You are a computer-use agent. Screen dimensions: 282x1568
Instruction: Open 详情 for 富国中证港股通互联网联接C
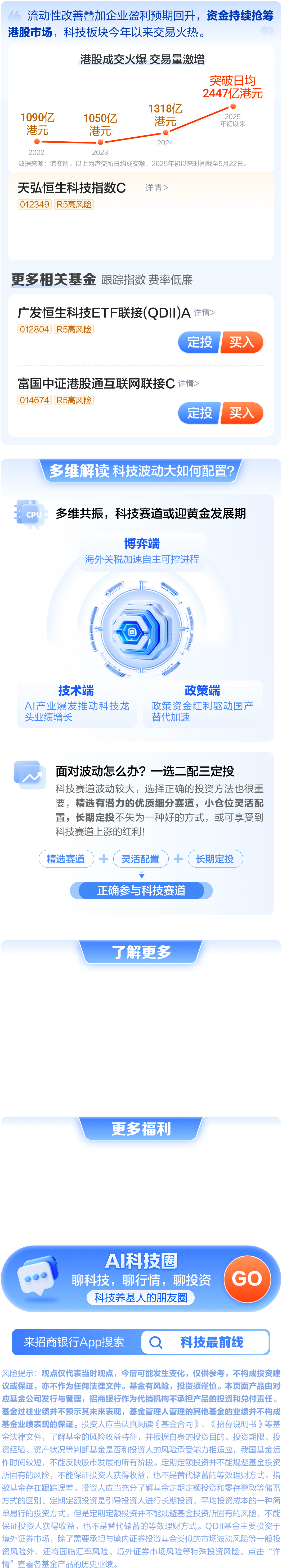coord(189,384)
